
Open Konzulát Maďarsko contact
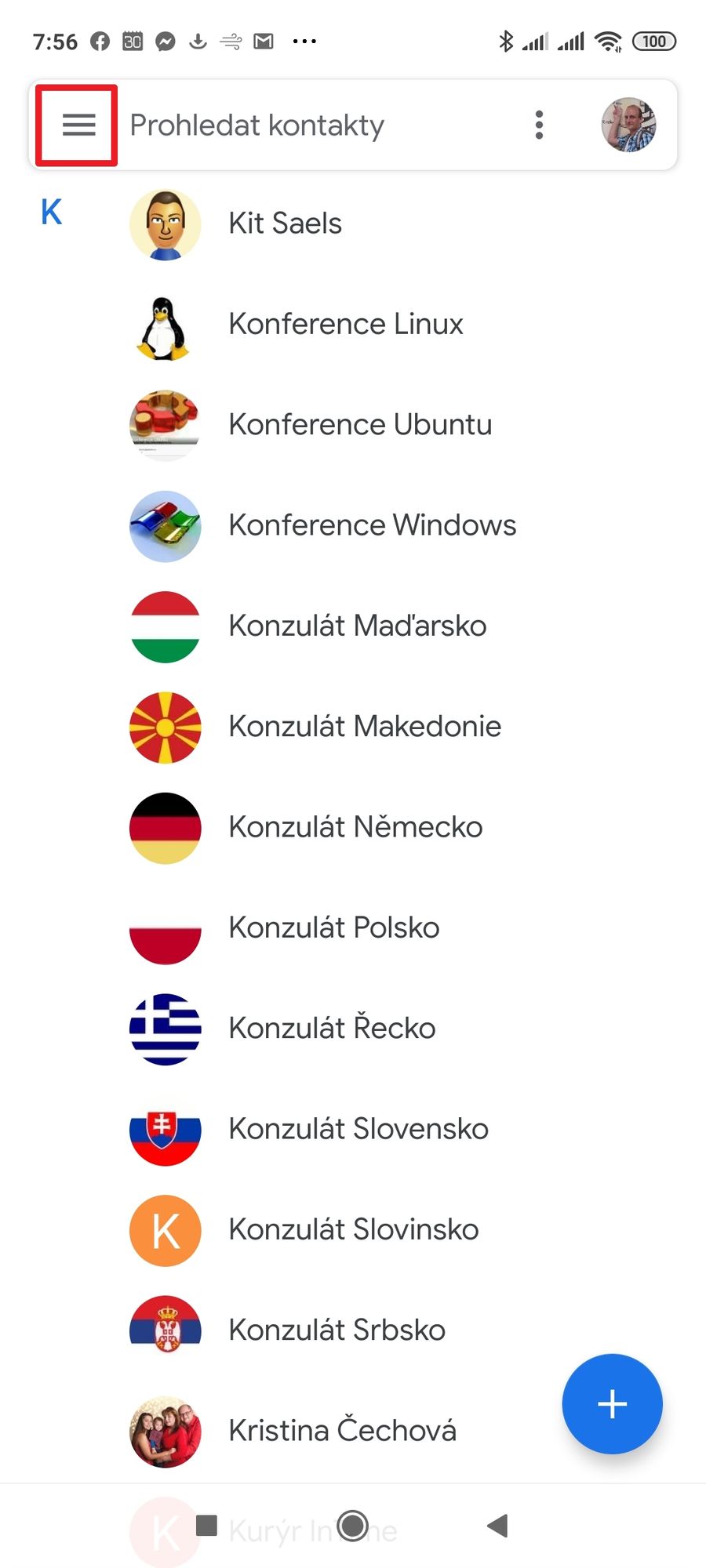(x=357, y=626)
